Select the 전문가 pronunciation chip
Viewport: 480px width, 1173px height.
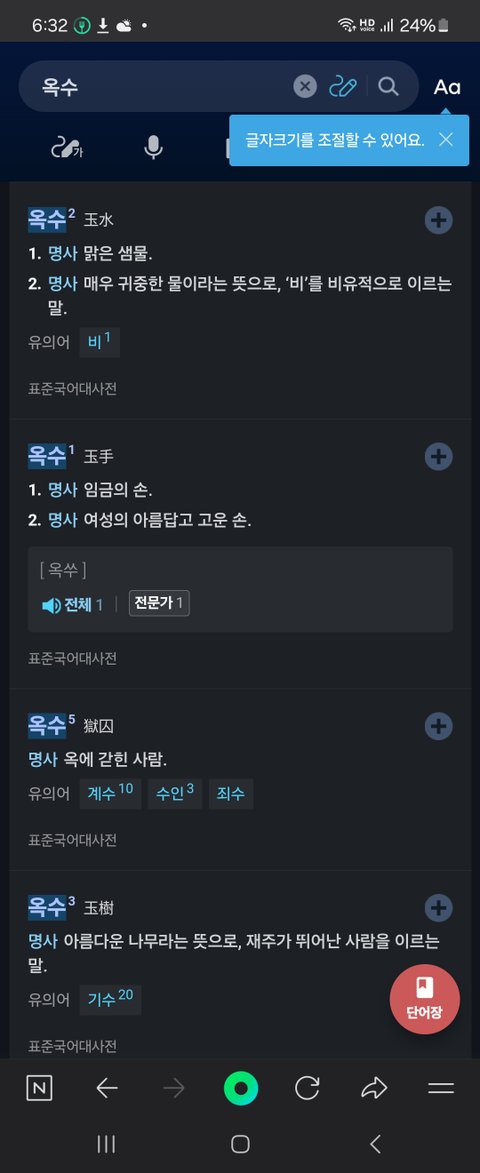[159, 604]
